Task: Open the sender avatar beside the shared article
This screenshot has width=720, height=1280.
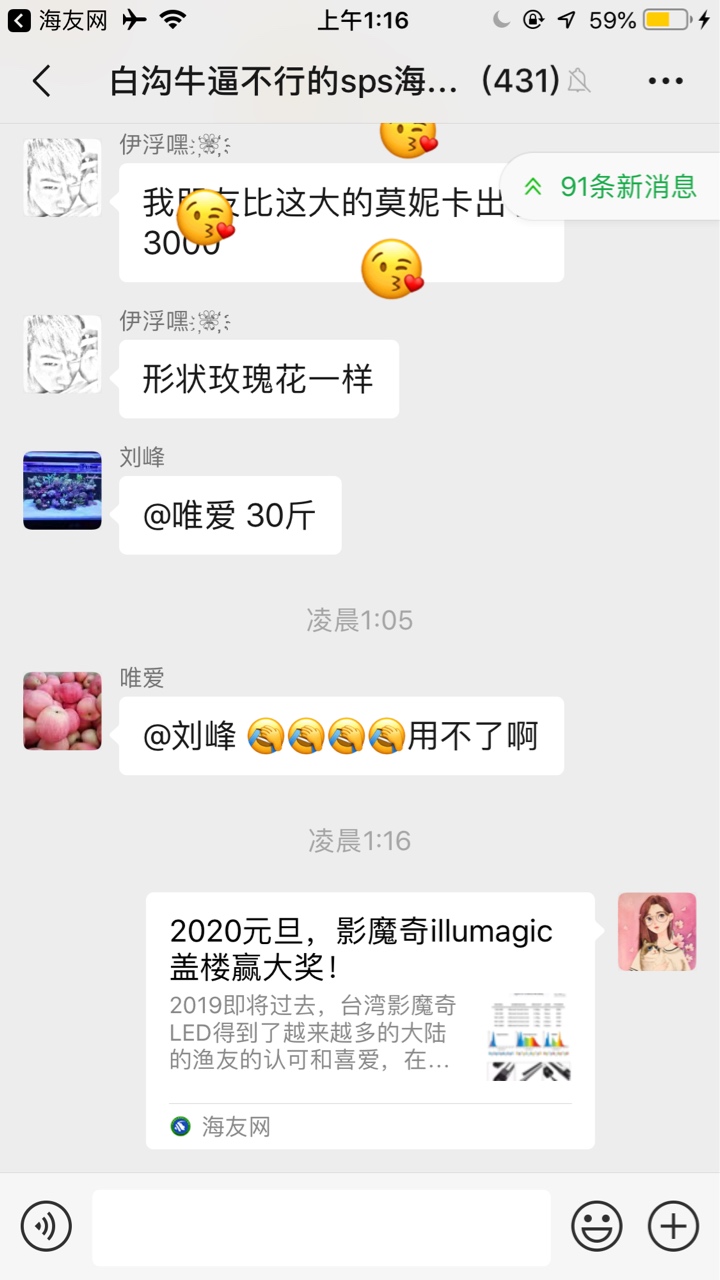Action: [x=657, y=932]
